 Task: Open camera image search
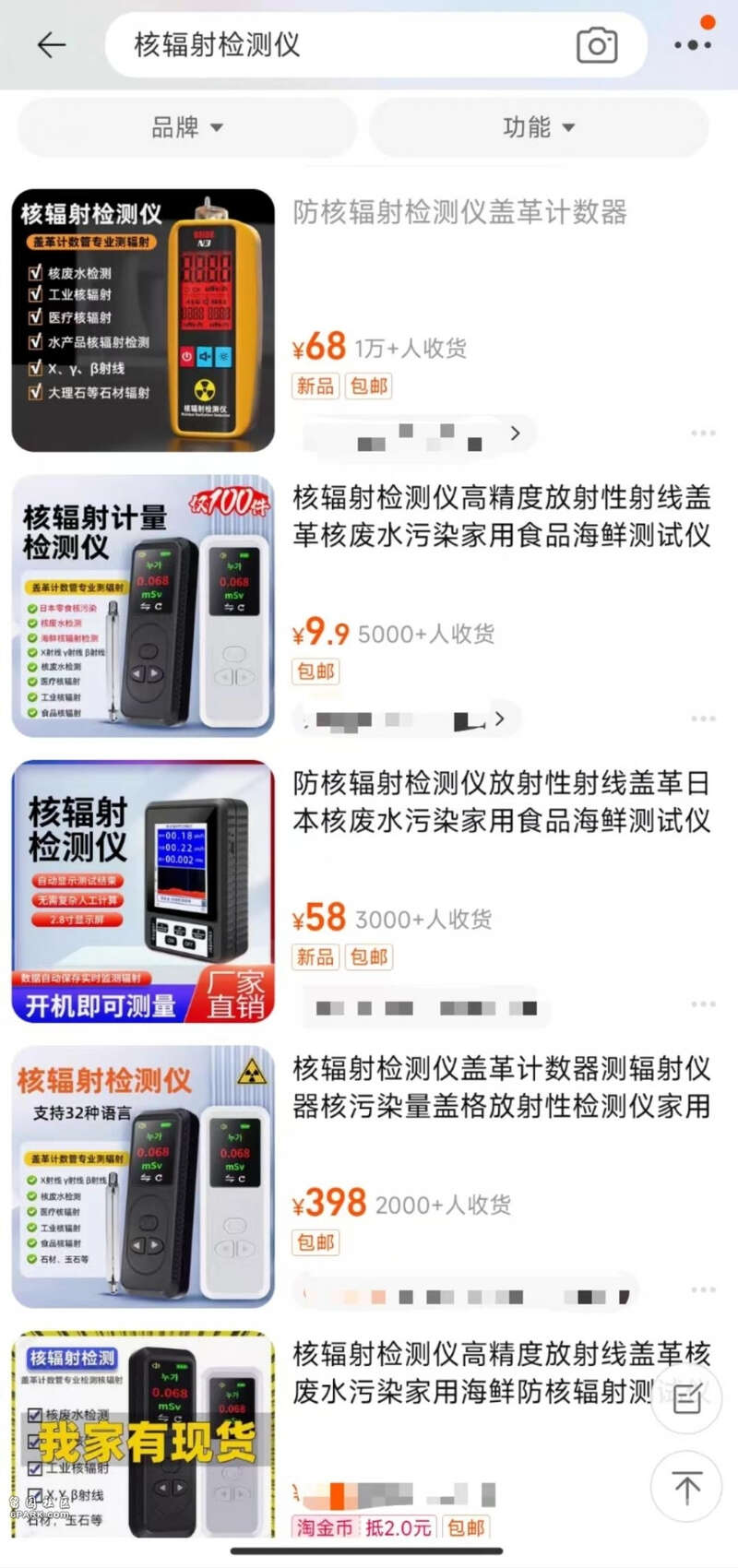click(597, 45)
